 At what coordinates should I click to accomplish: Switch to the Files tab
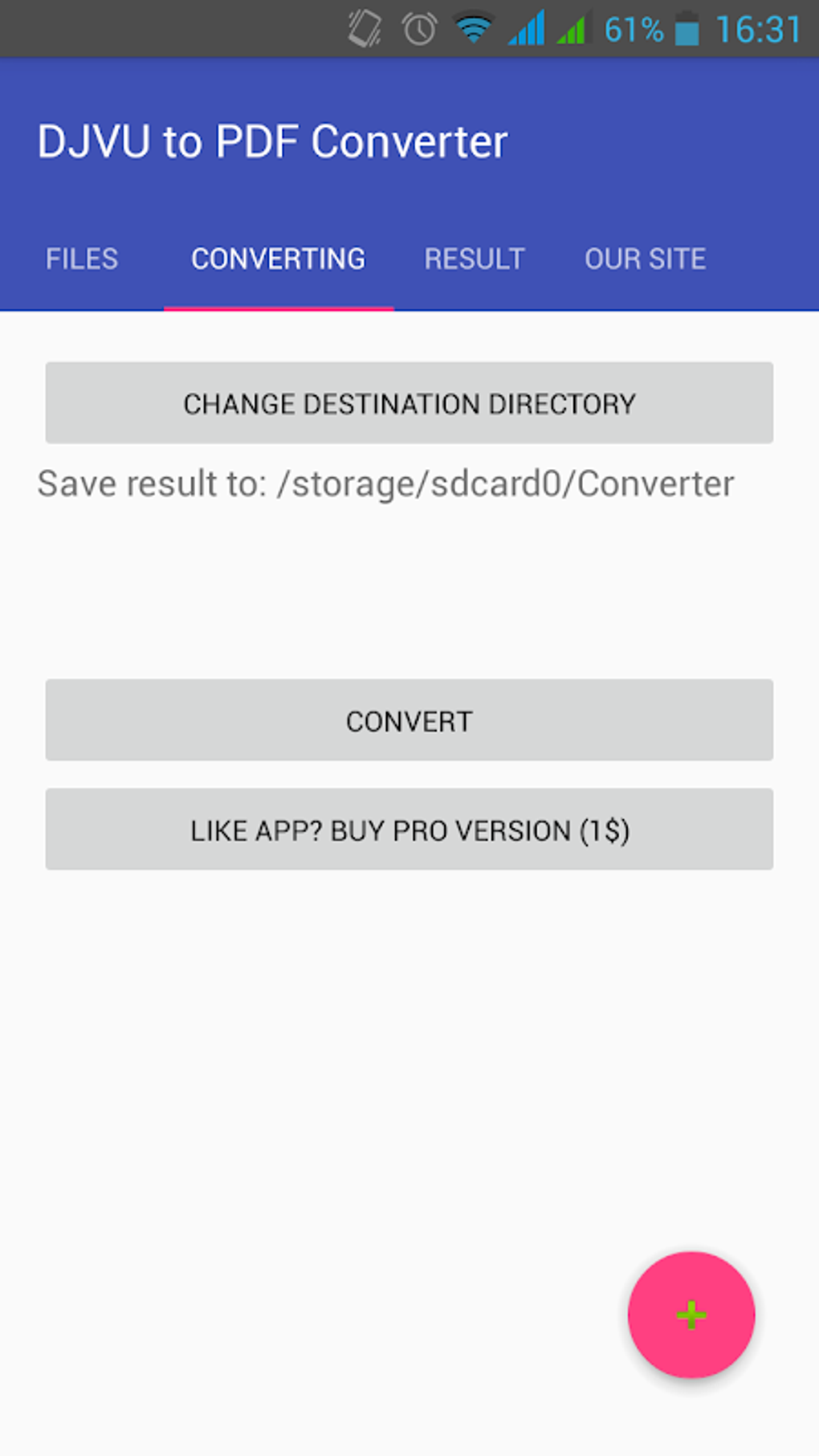82,259
